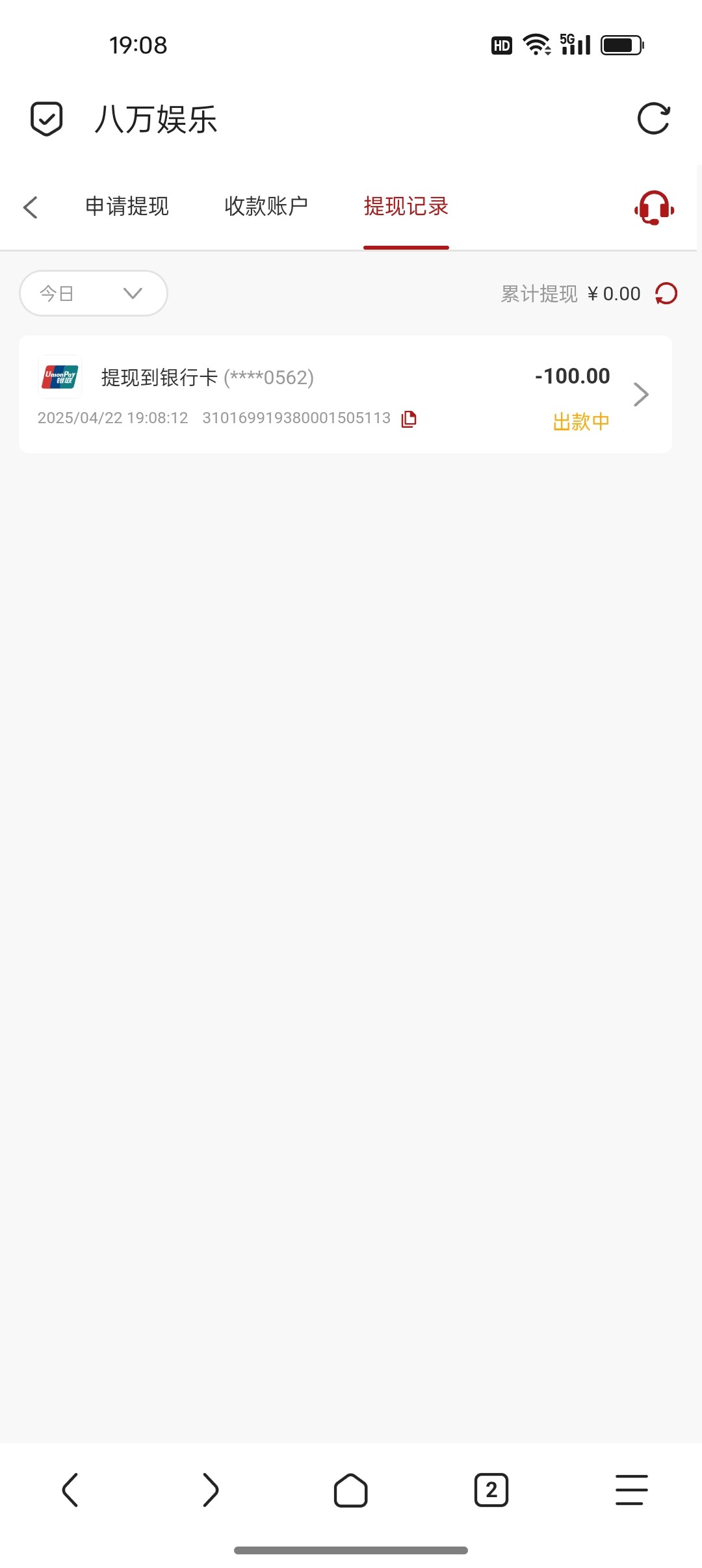Refresh the 累计提现 total
Screen dimensions: 702x1568
coord(666,294)
